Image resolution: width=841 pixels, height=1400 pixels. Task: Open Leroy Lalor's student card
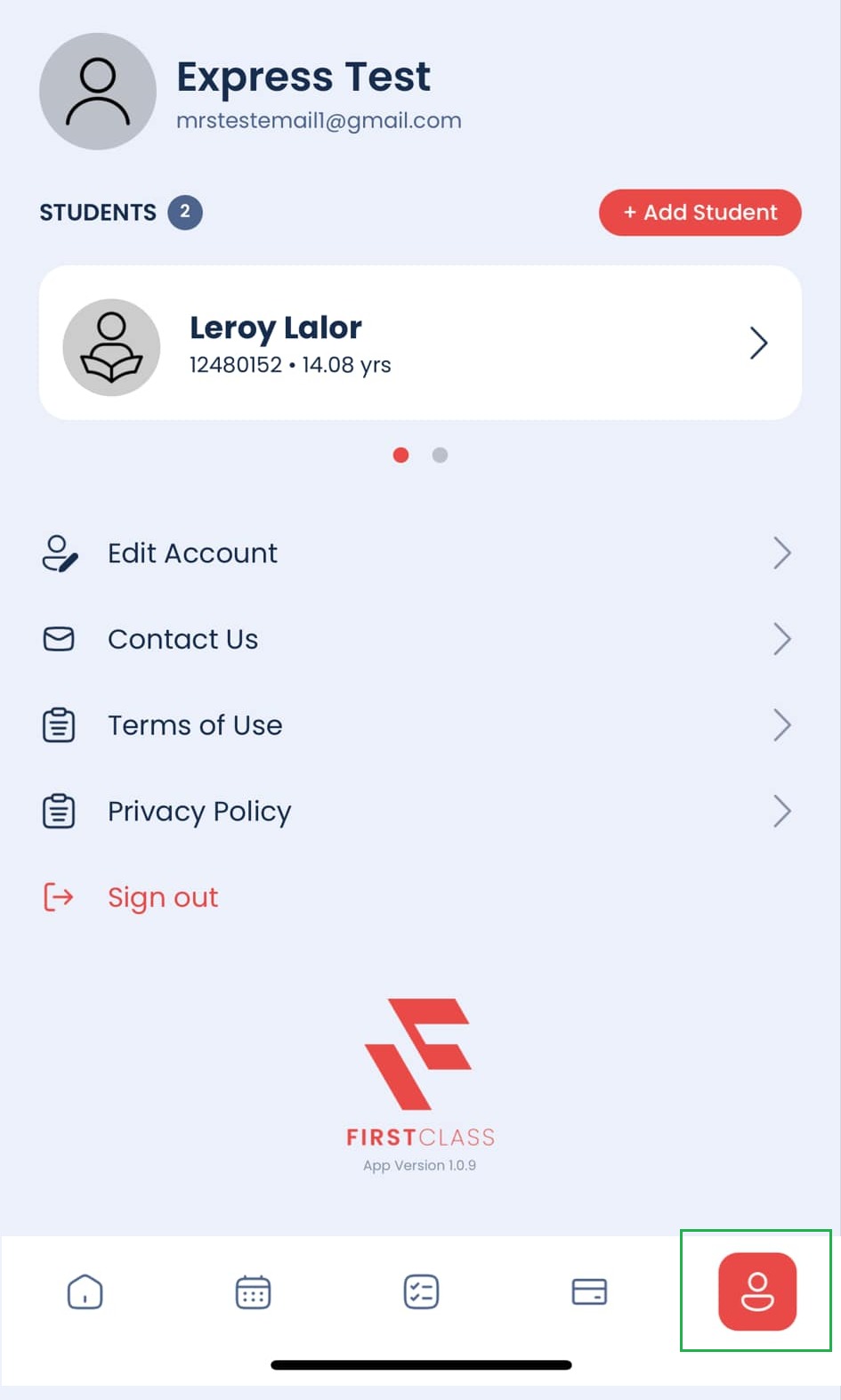pyautogui.click(x=420, y=344)
